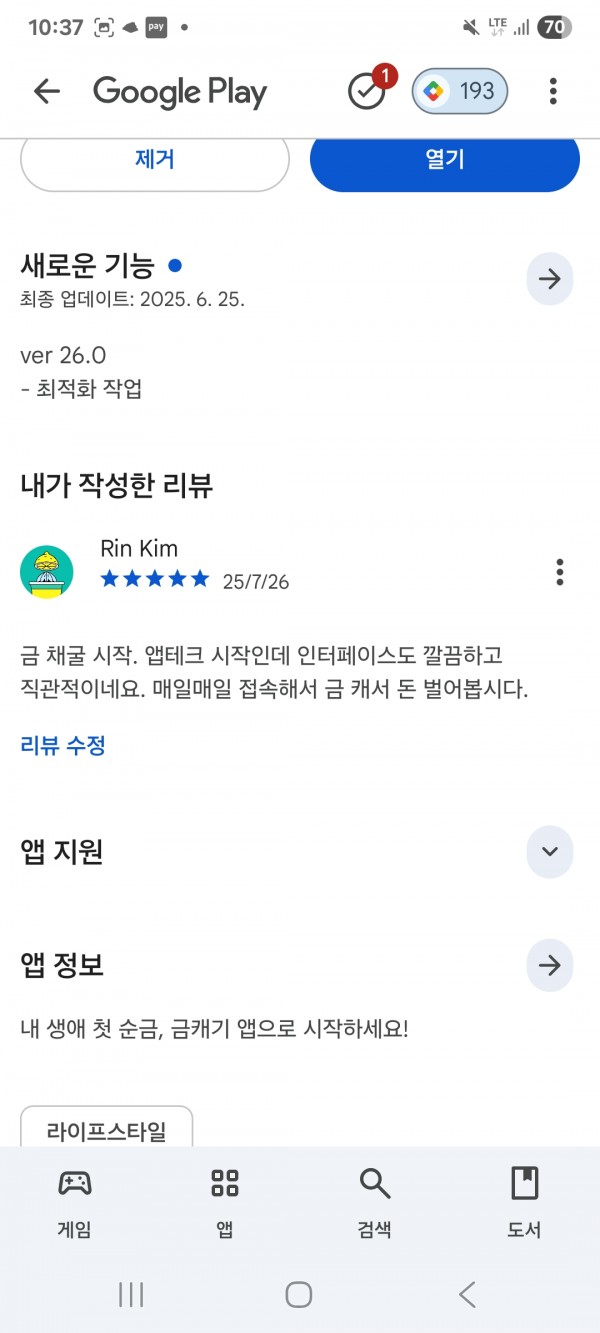Tap 리뷰 수정 to edit review
The image size is (600, 1333).
pyautogui.click(x=63, y=745)
